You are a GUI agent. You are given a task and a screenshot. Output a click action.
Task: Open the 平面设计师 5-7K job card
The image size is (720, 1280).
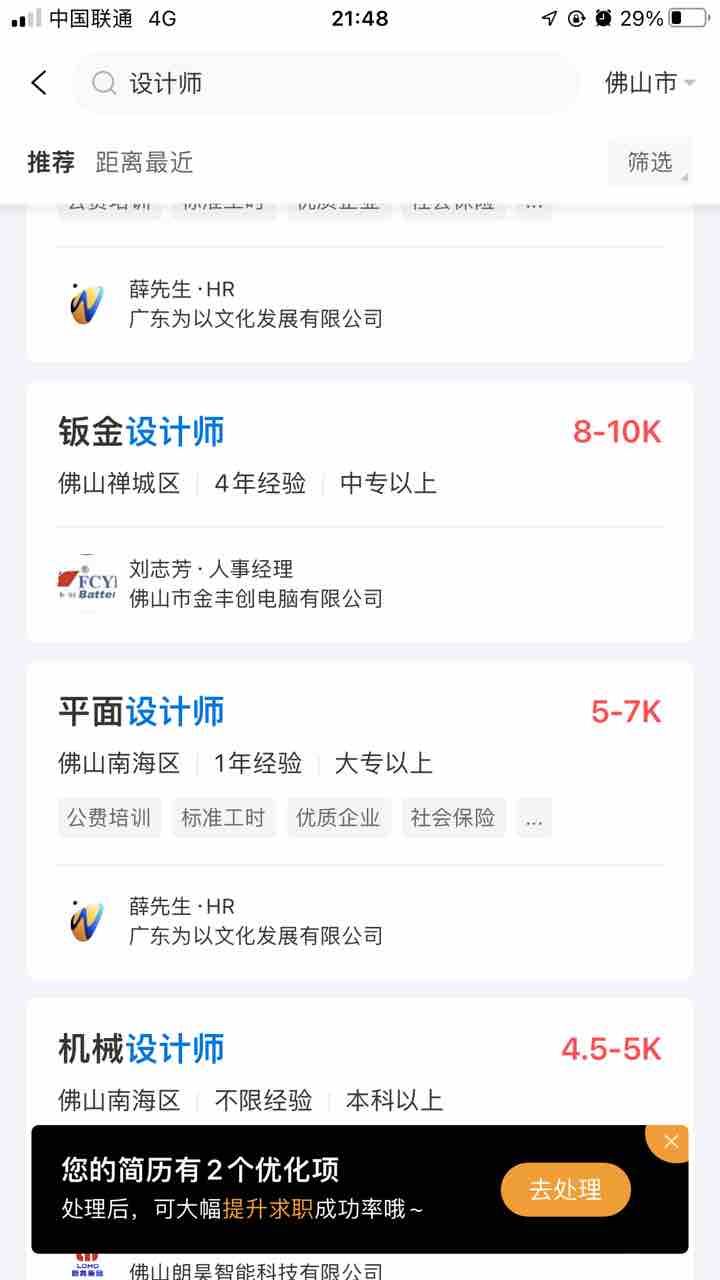pyautogui.click(x=360, y=820)
